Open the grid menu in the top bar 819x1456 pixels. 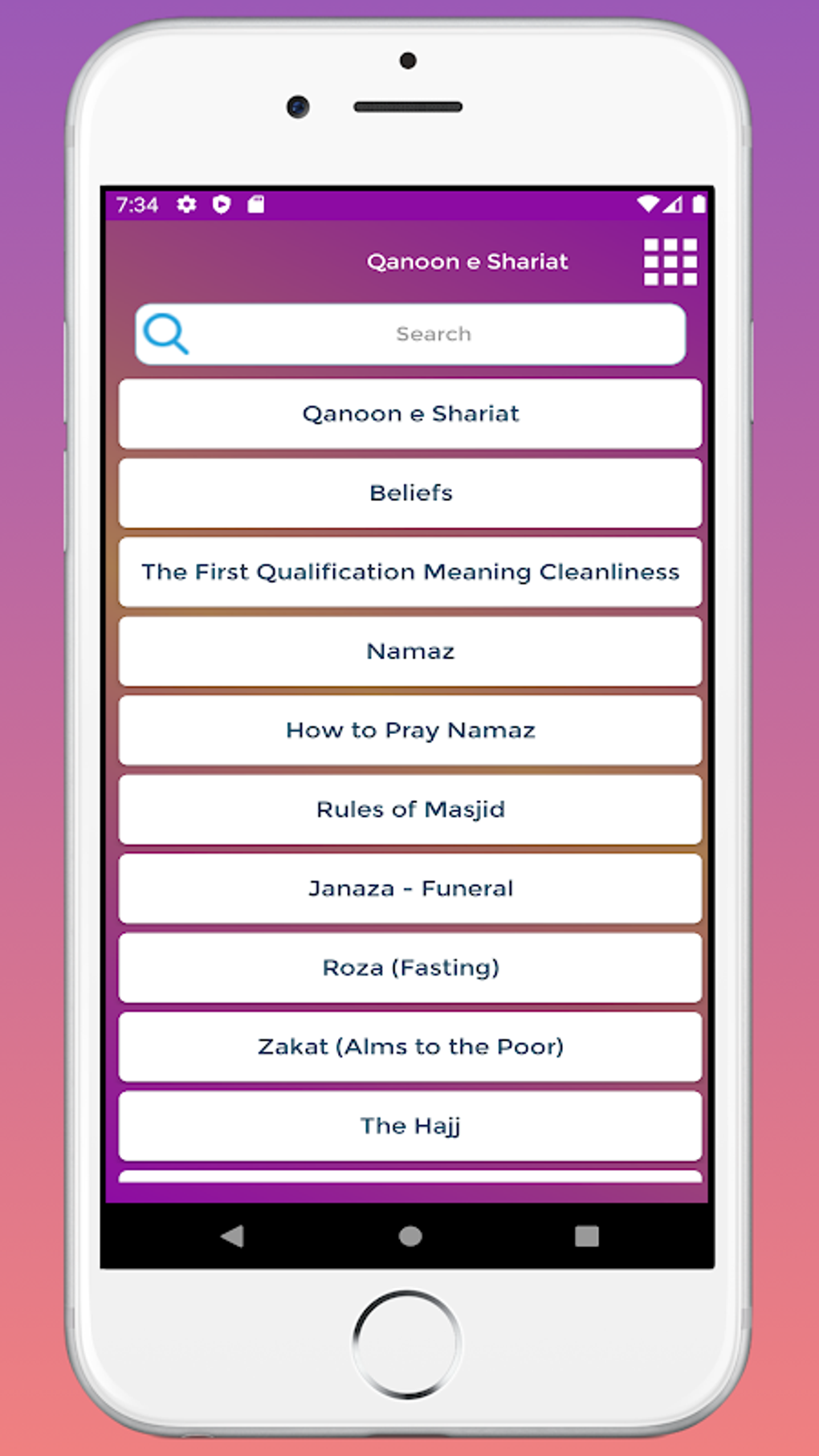(x=671, y=261)
